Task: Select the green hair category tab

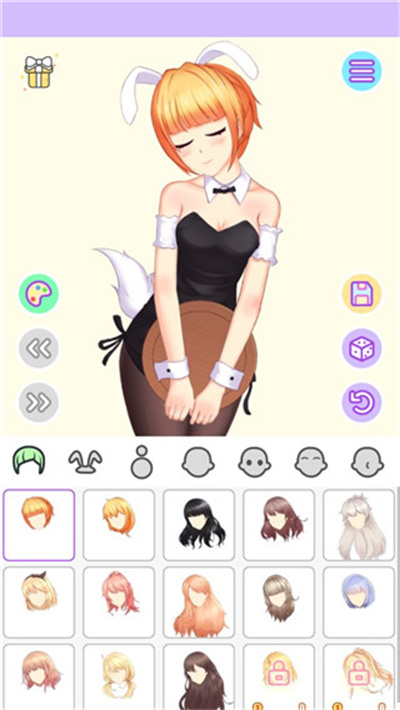Action: (x=29, y=461)
